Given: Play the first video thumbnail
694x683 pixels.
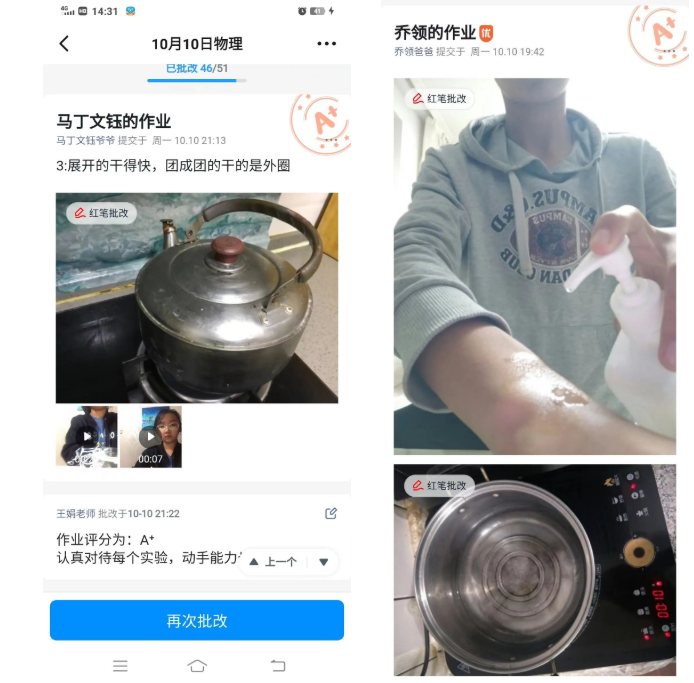Looking at the screenshot, I should pyautogui.click(x=86, y=437).
